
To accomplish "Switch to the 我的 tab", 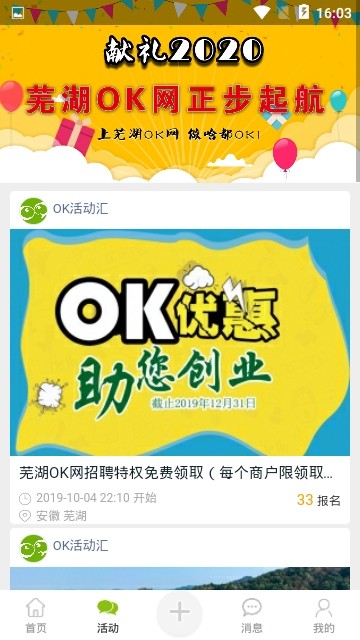I will coord(323,615).
